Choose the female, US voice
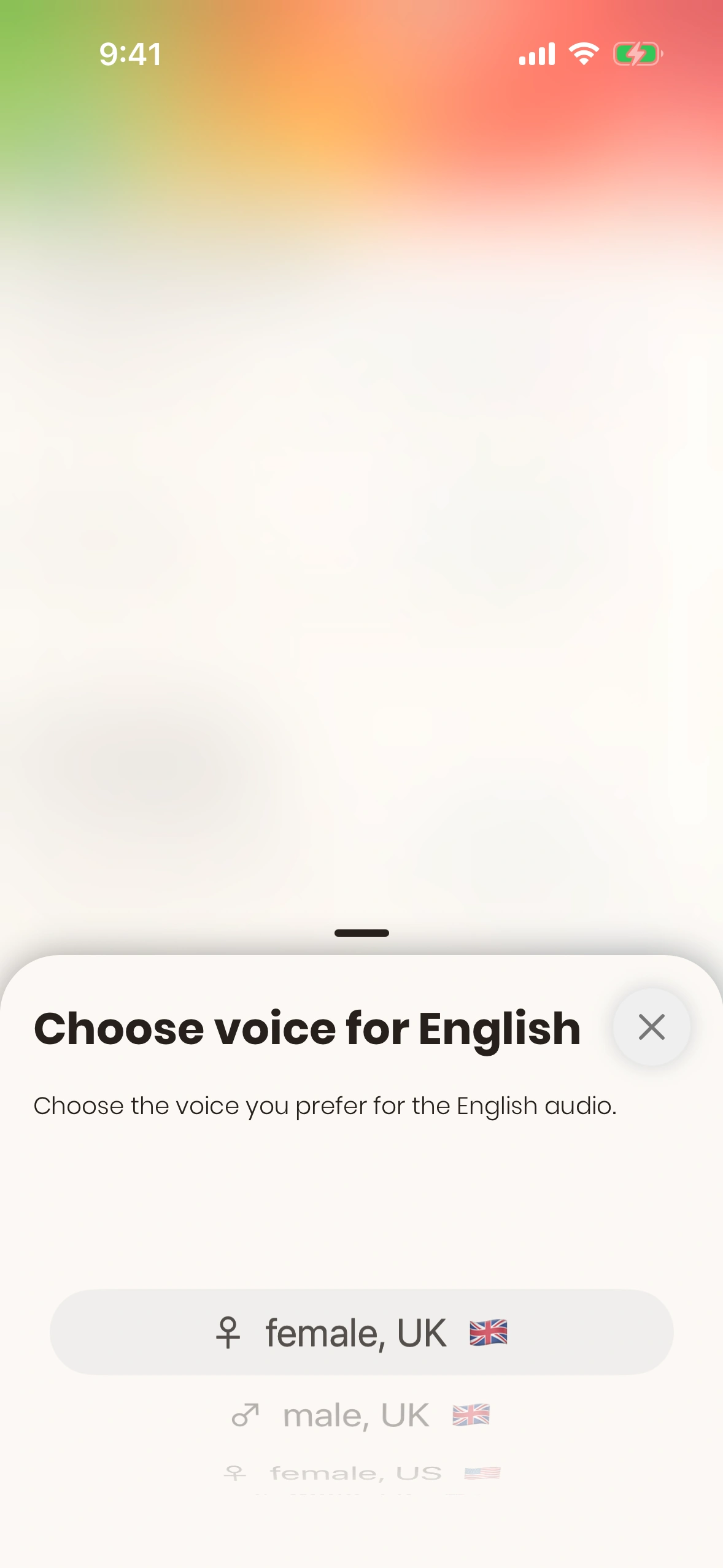 click(361, 1473)
